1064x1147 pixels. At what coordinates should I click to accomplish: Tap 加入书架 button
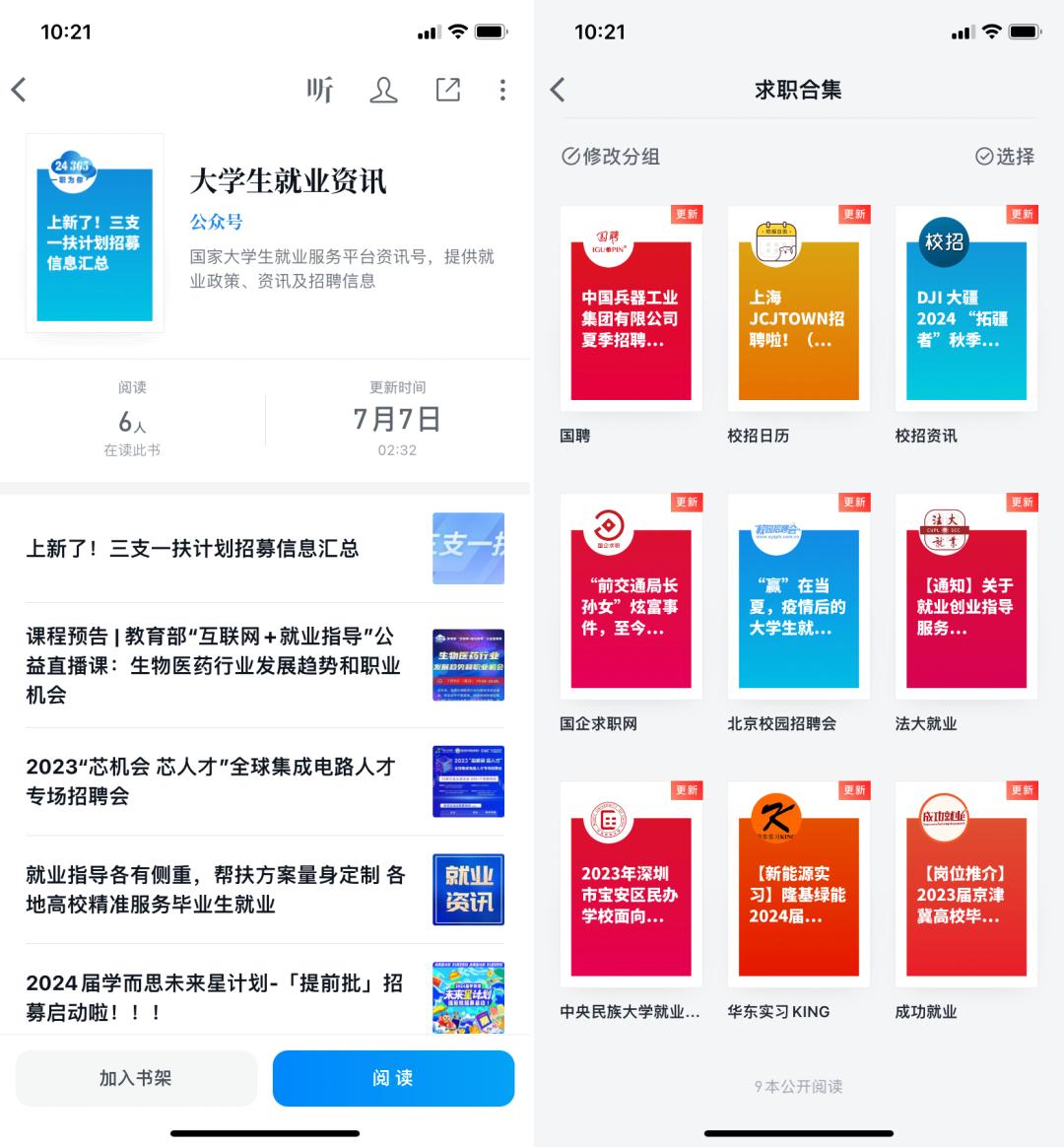(x=136, y=1078)
